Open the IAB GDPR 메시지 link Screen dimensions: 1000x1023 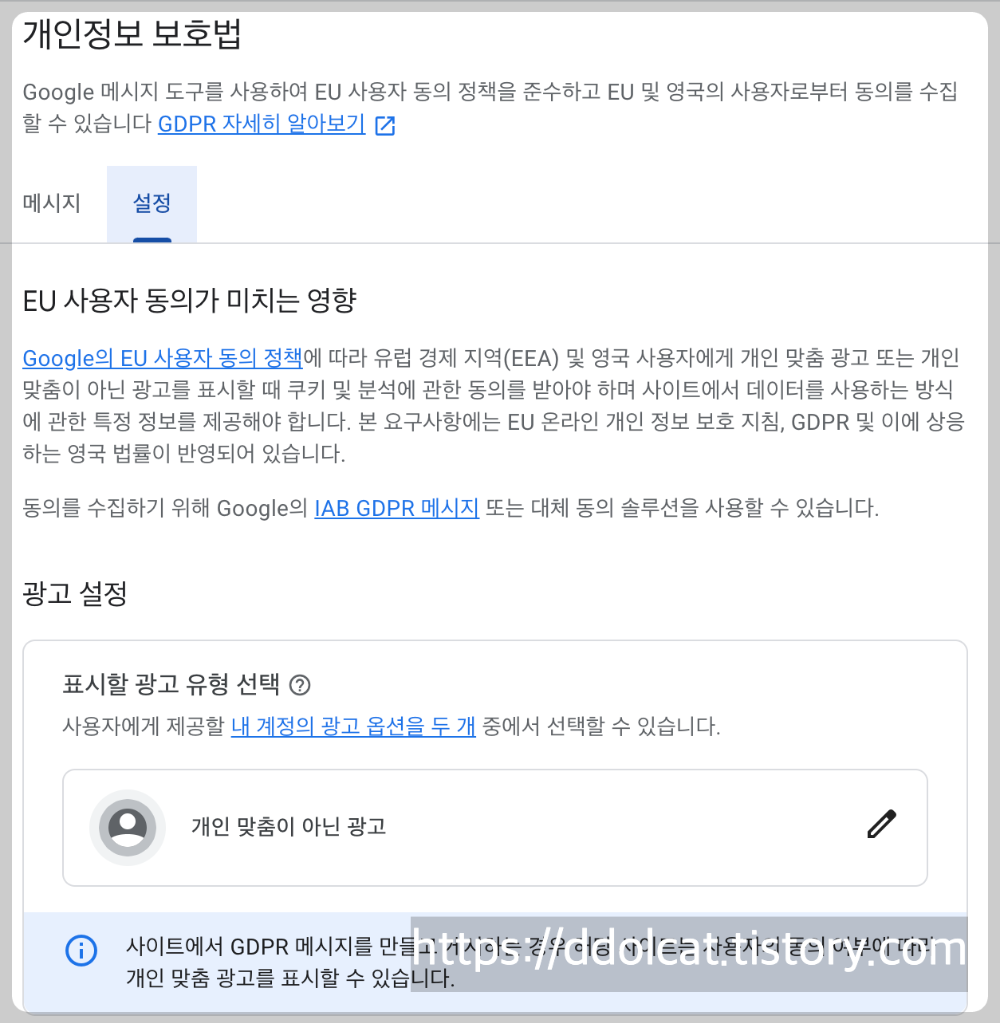[x=396, y=508]
